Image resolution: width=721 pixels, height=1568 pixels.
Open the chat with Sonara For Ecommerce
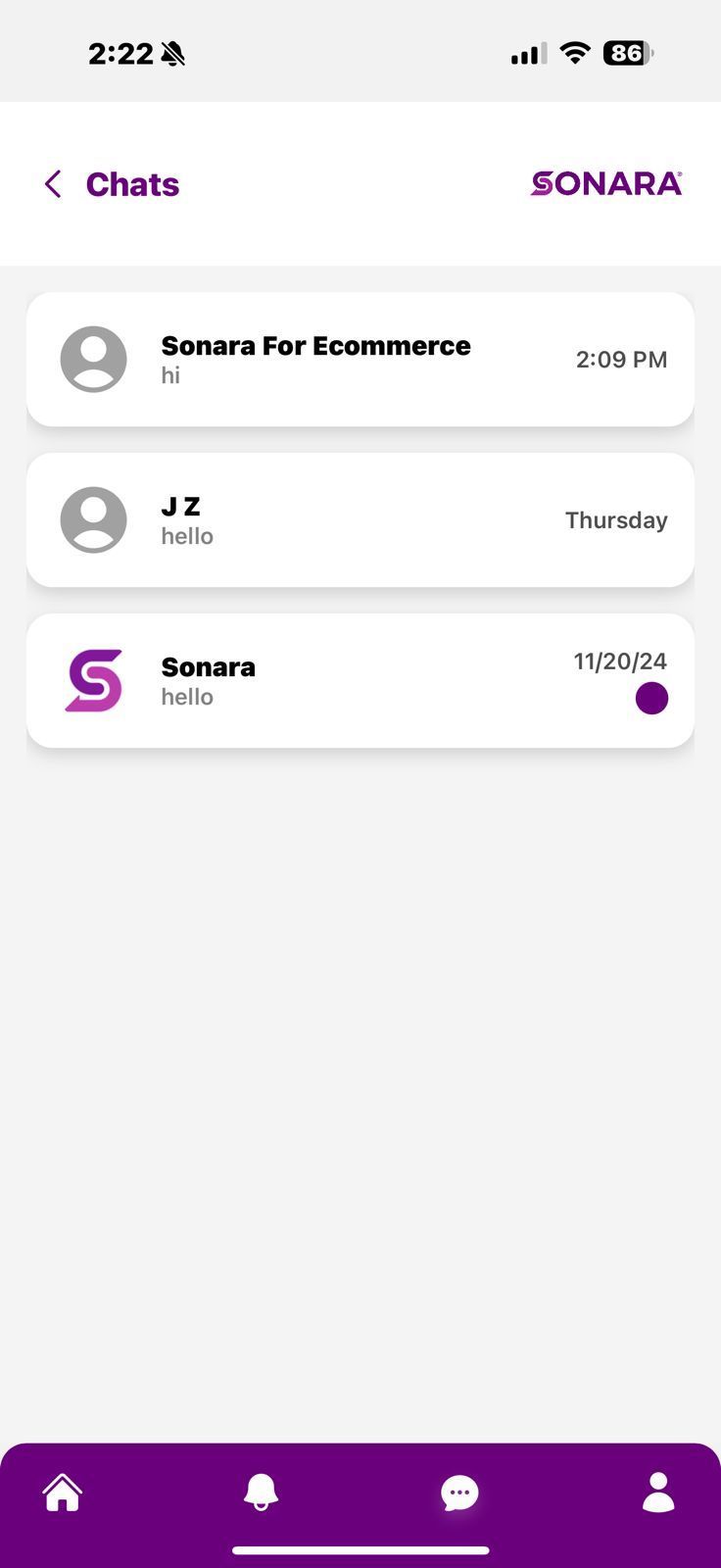tap(360, 360)
